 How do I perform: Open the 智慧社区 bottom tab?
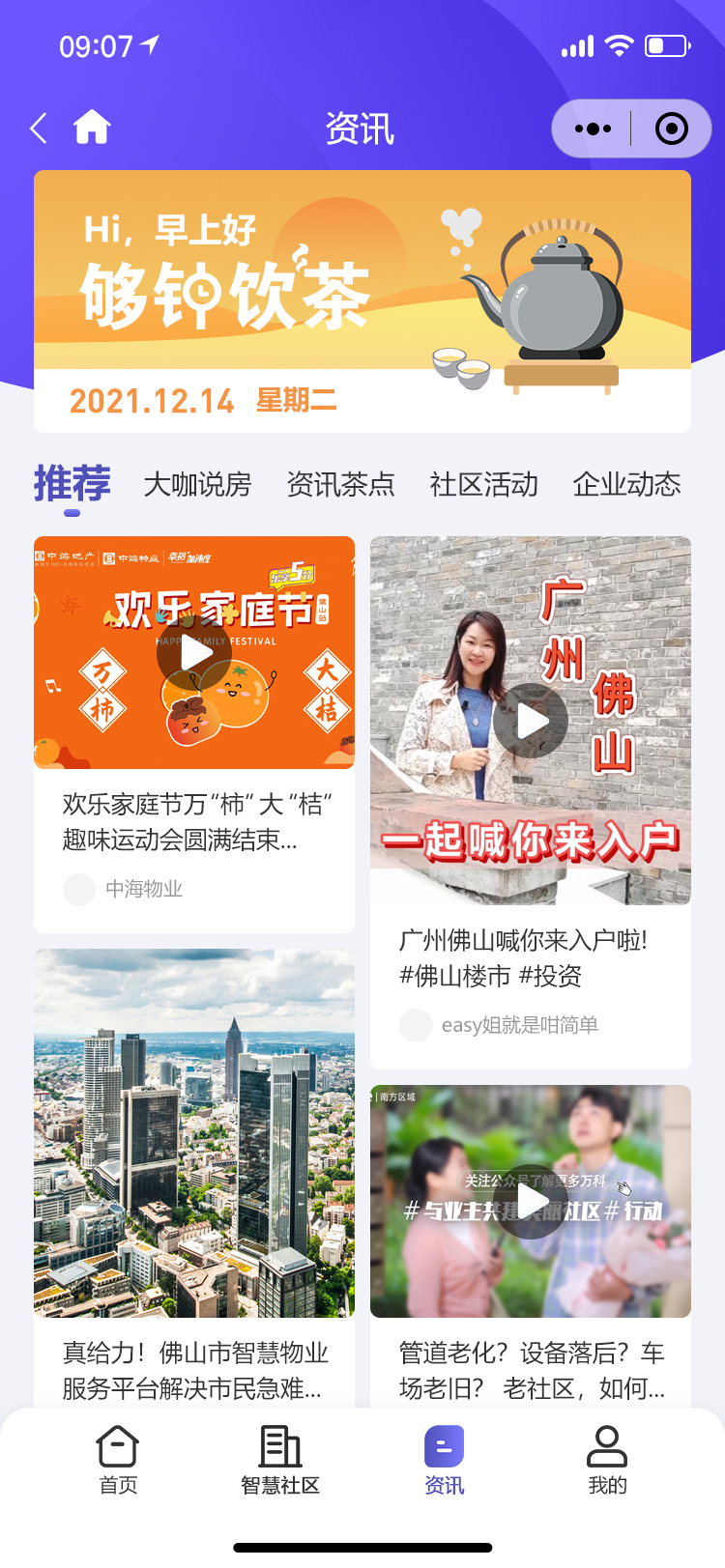point(280,1461)
